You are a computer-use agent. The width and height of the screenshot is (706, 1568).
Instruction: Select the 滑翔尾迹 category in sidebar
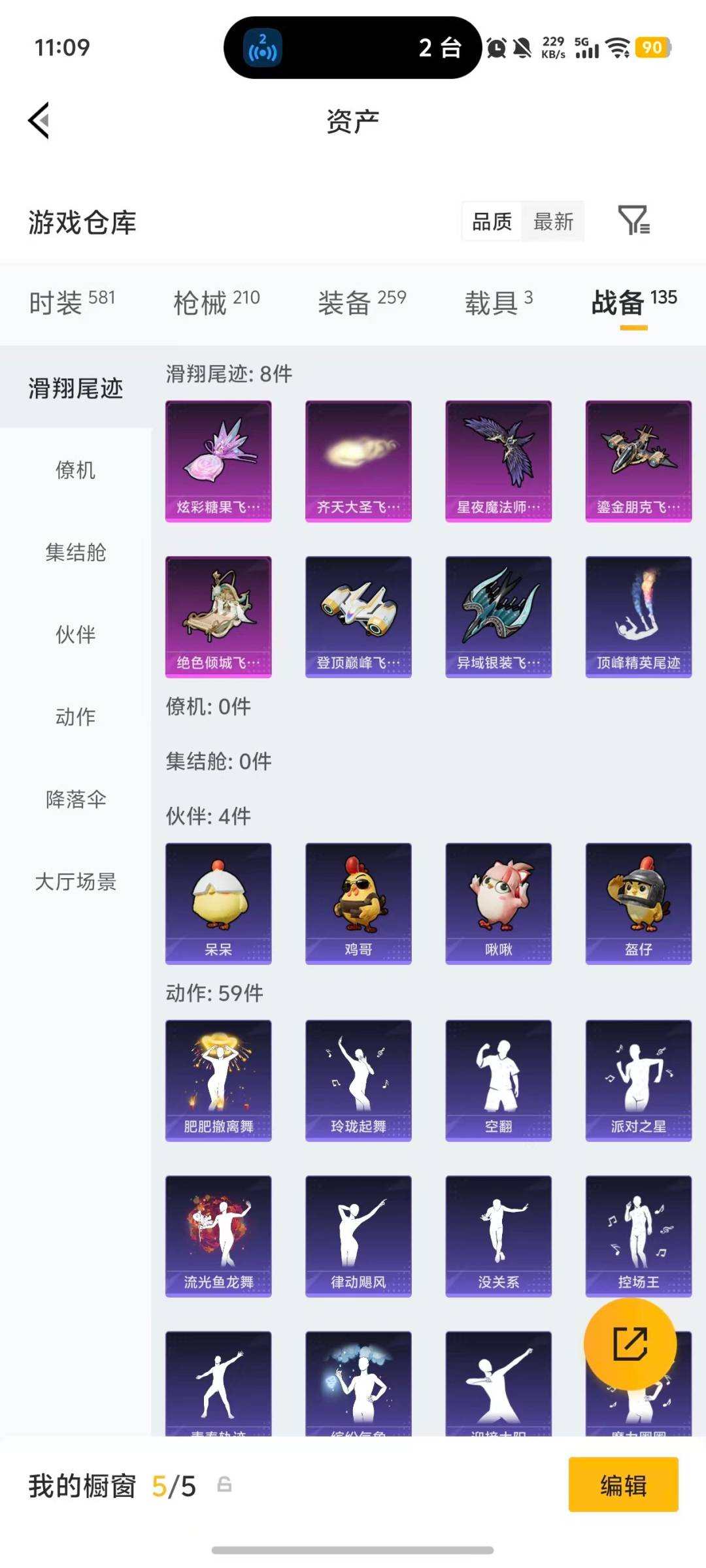tap(74, 387)
